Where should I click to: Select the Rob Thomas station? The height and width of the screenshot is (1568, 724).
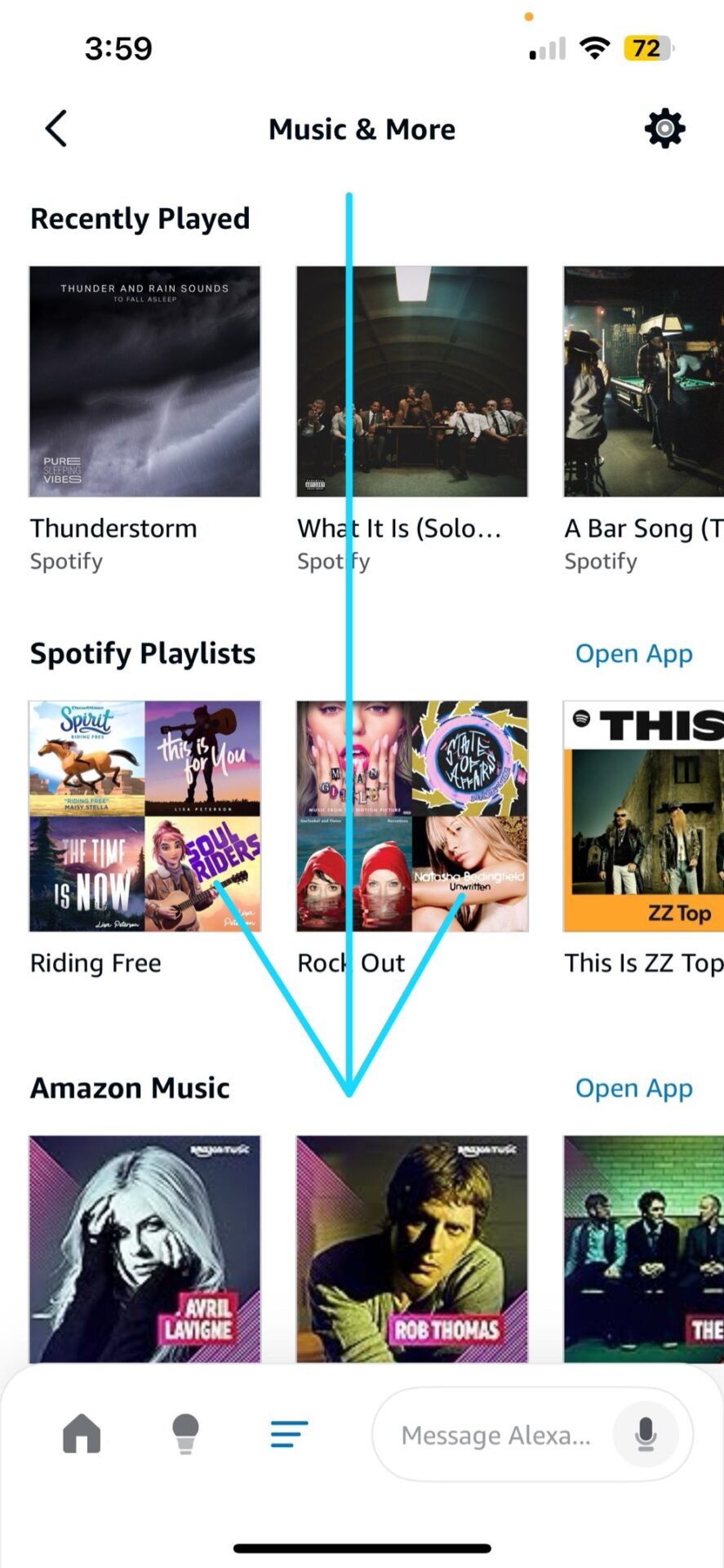(x=411, y=1248)
